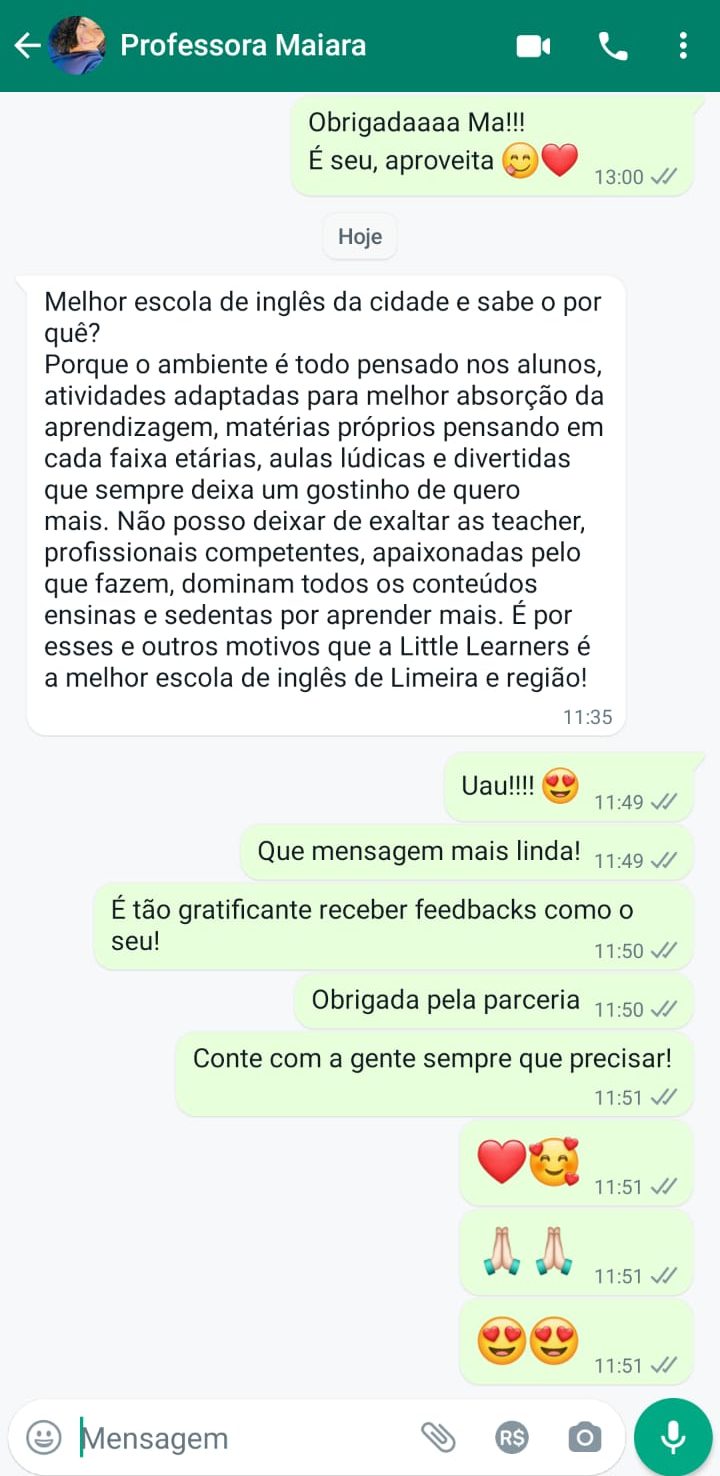The height and width of the screenshot is (1476, 720).
Task: Start a video call with Professora Maiara
Action: [533, 46]
